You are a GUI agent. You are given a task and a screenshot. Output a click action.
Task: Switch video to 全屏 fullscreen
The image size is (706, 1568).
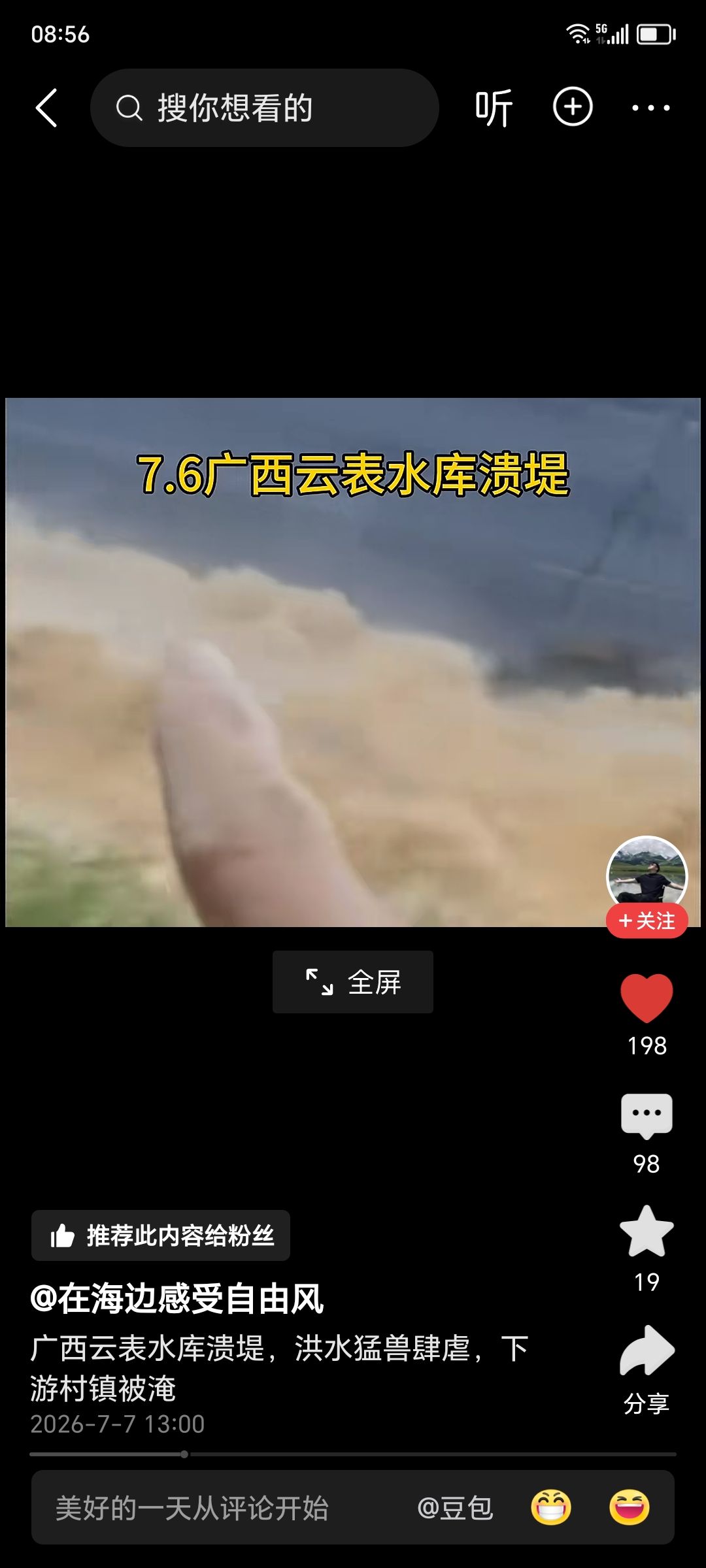[x=353, y=982]
